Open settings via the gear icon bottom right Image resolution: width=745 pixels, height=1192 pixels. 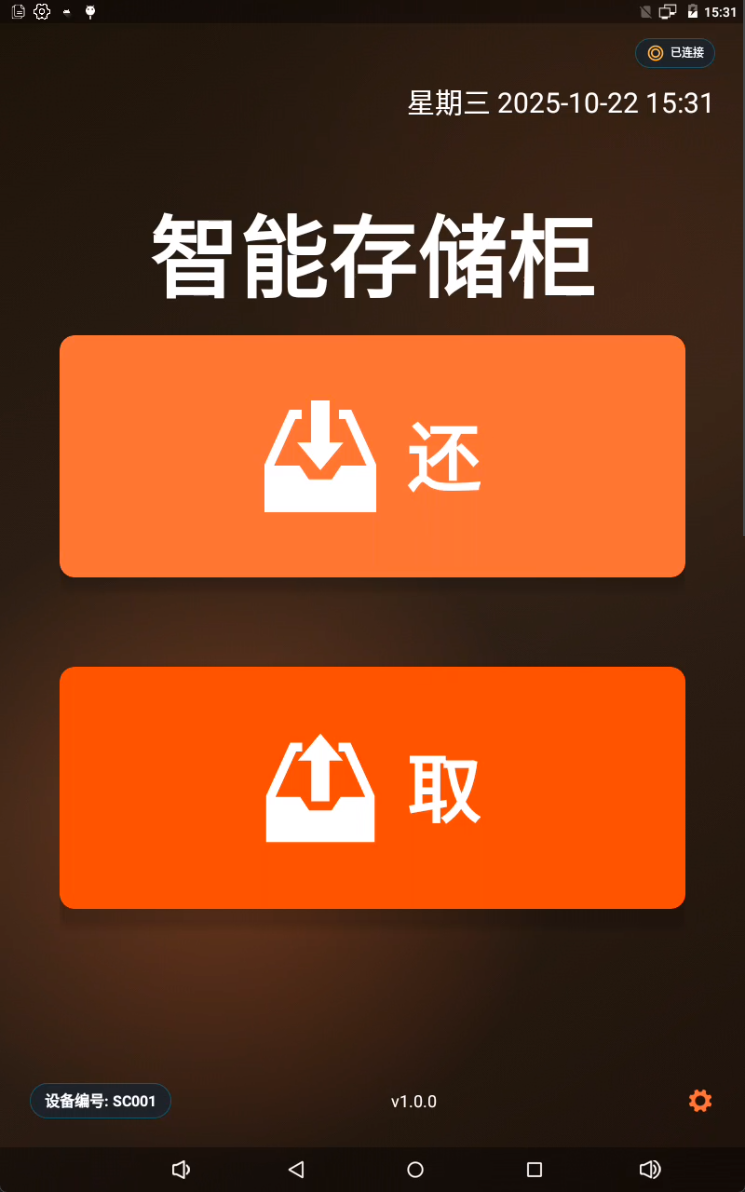coord(699,1100)
